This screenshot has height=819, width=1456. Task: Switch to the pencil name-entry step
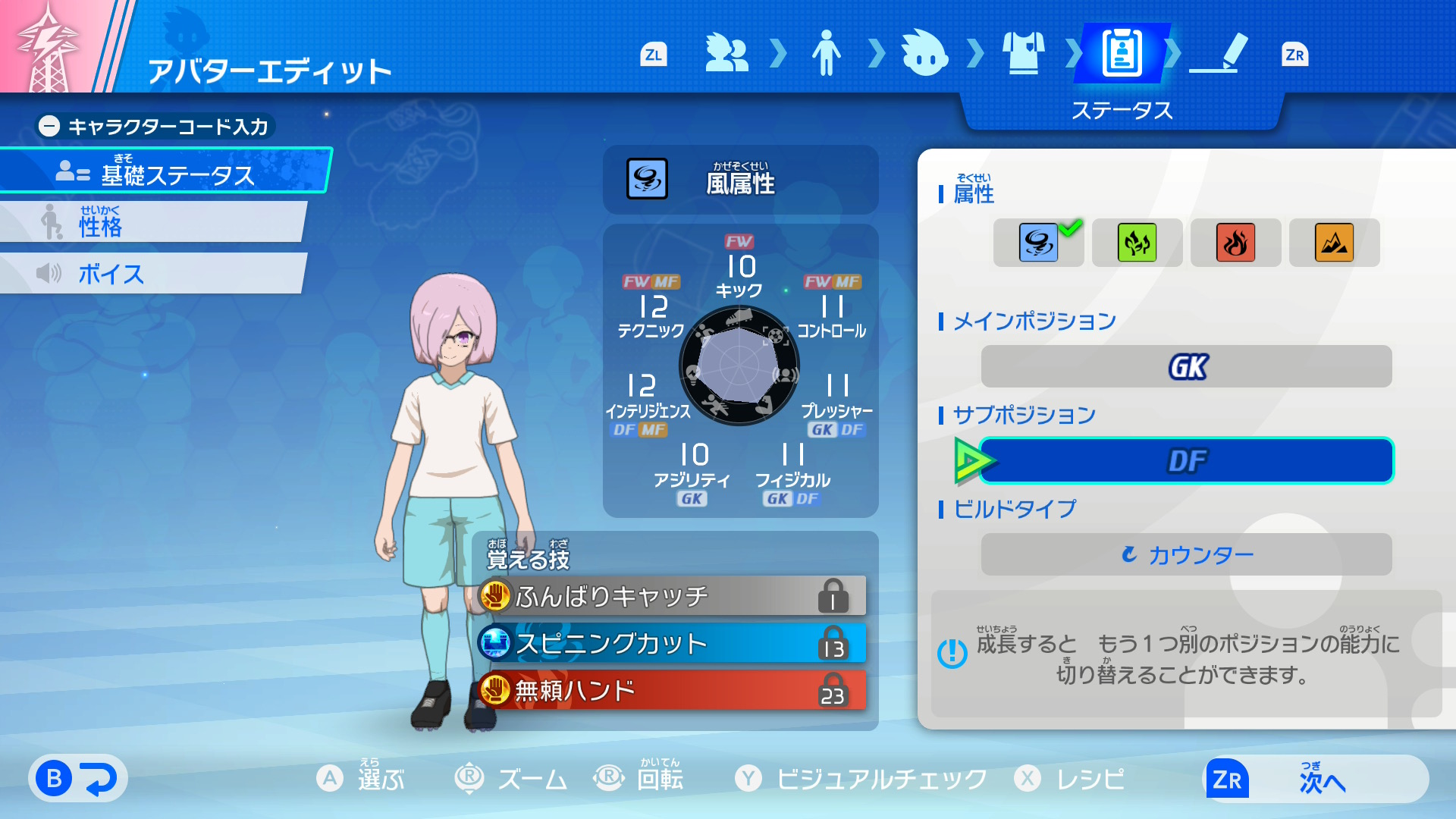pyautogui.click(x=1220, y=54)
